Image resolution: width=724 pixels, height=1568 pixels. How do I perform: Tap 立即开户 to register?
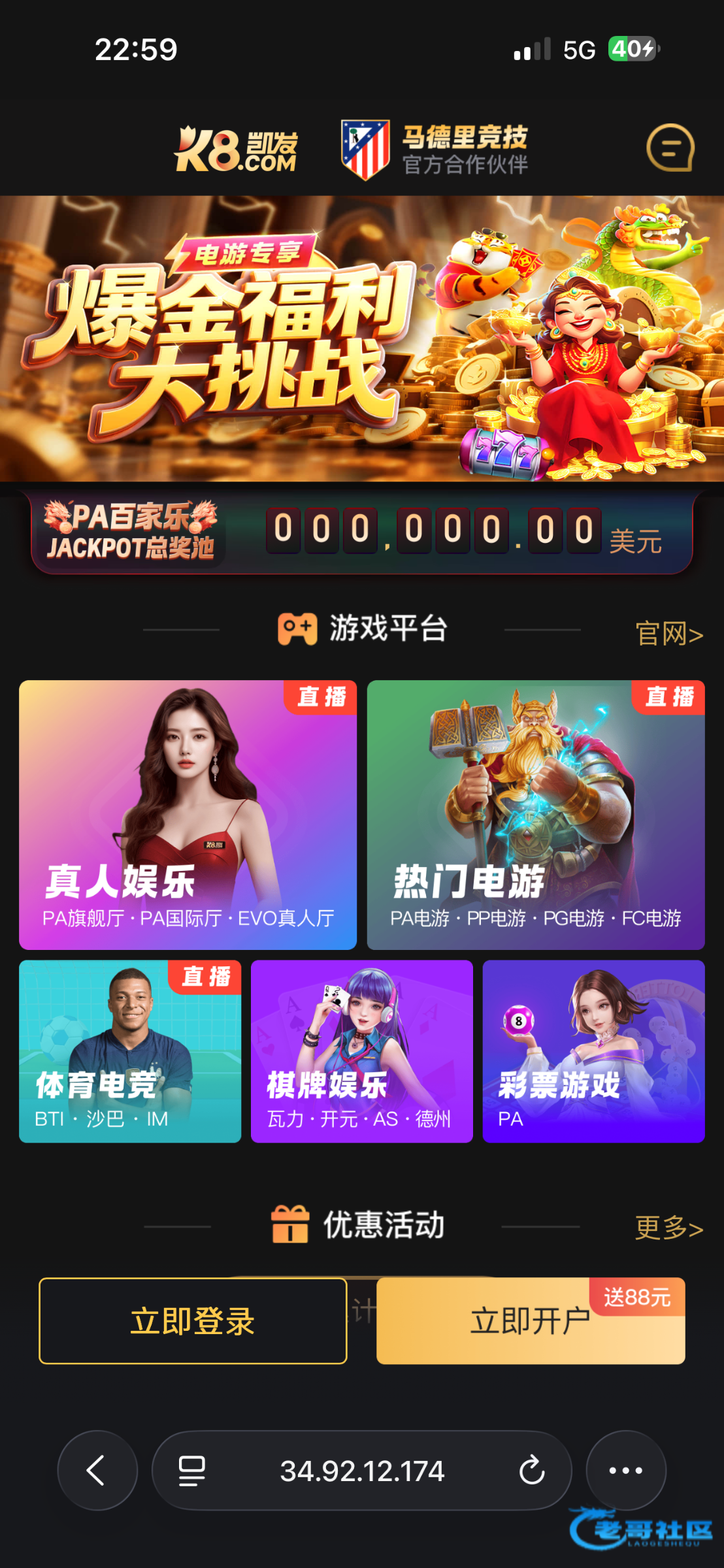click(x=530, y=1321)
